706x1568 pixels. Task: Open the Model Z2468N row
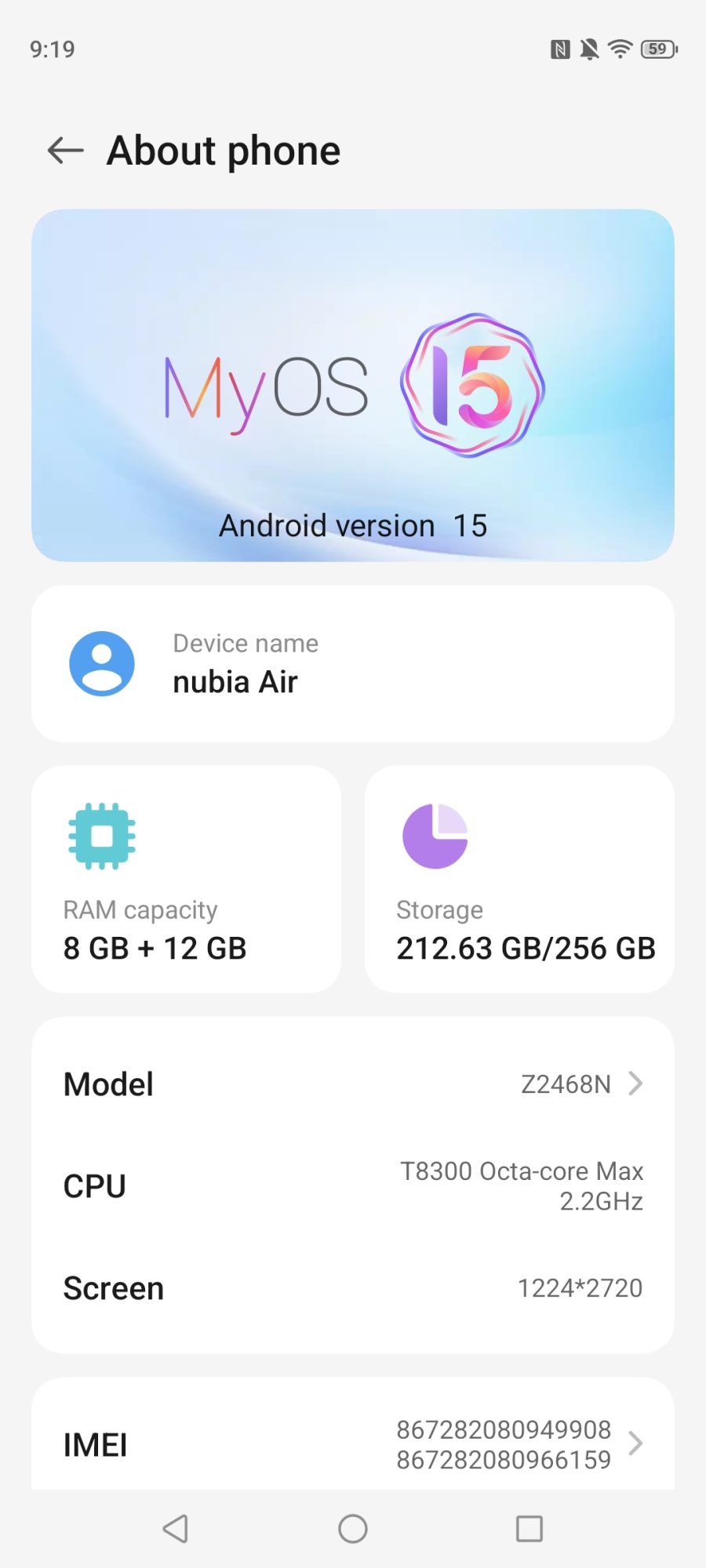[353, 1084]
